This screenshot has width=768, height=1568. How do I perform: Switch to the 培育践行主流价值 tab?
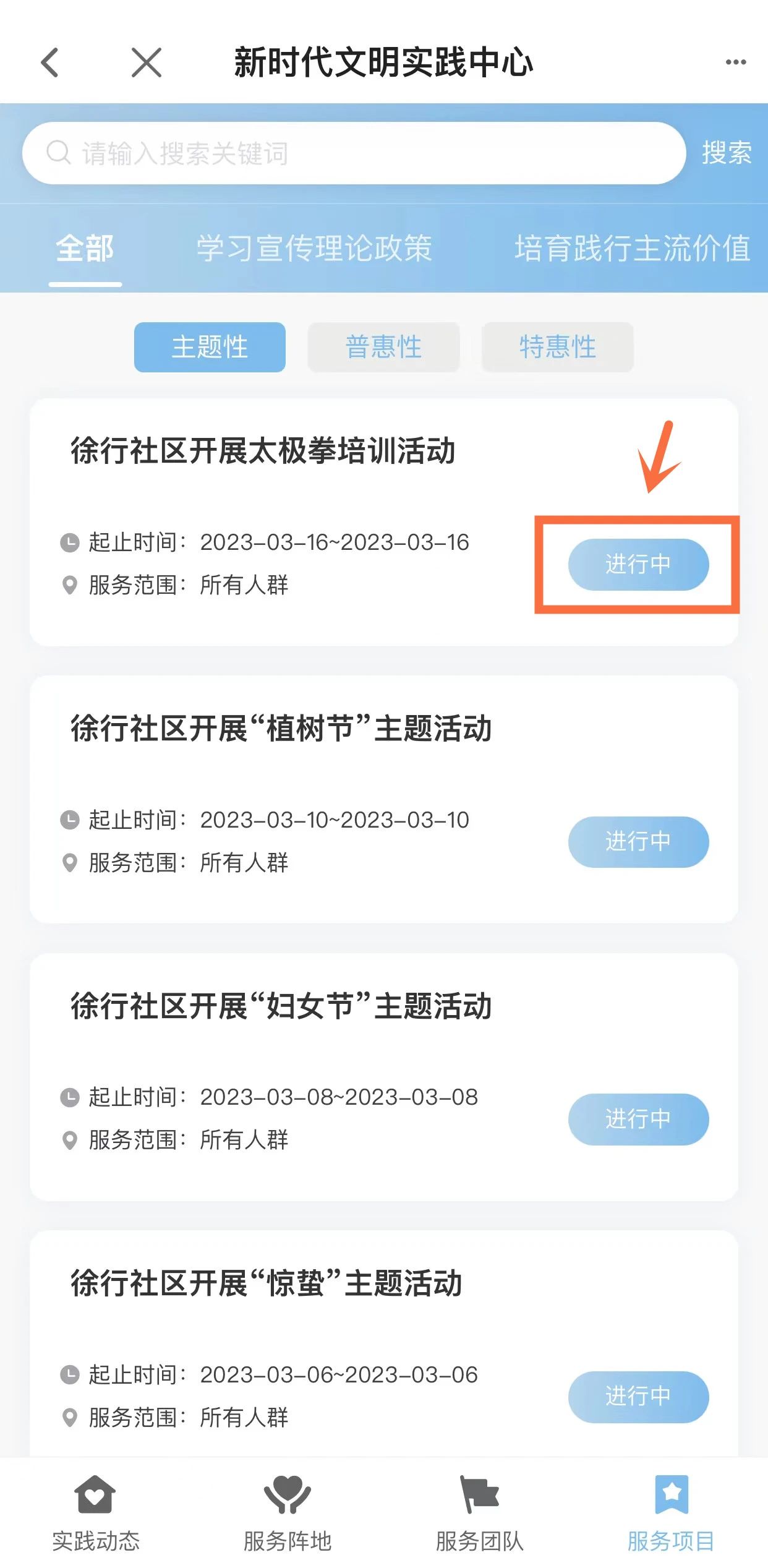[632, 249]
